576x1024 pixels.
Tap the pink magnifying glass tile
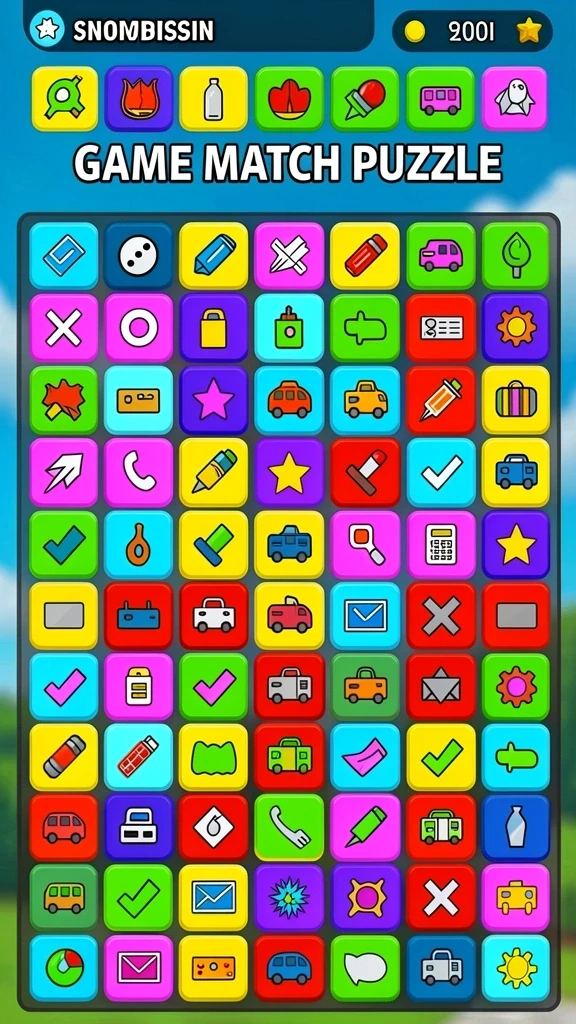tap(365, 545)
